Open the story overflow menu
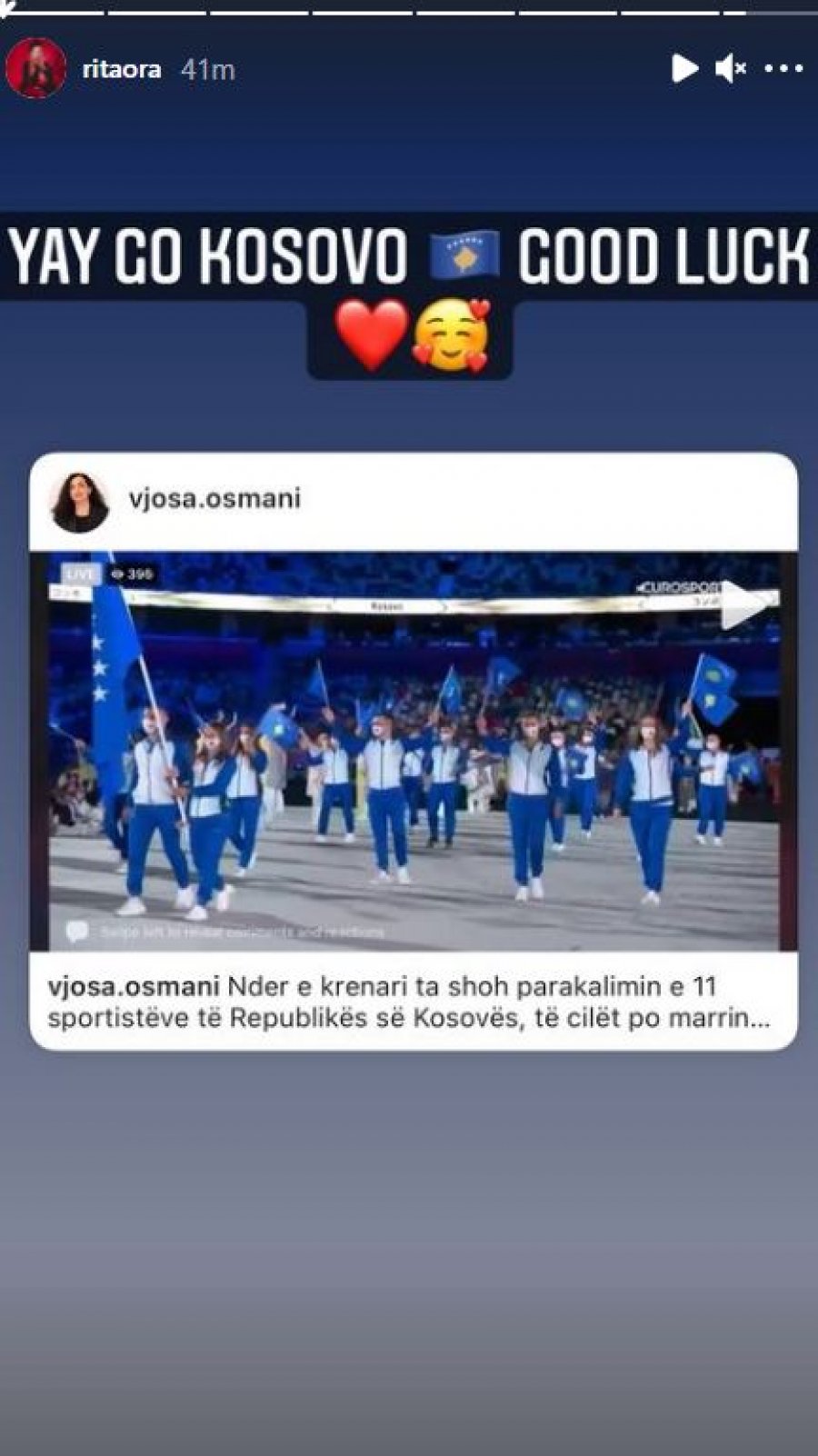 [783, 69]
